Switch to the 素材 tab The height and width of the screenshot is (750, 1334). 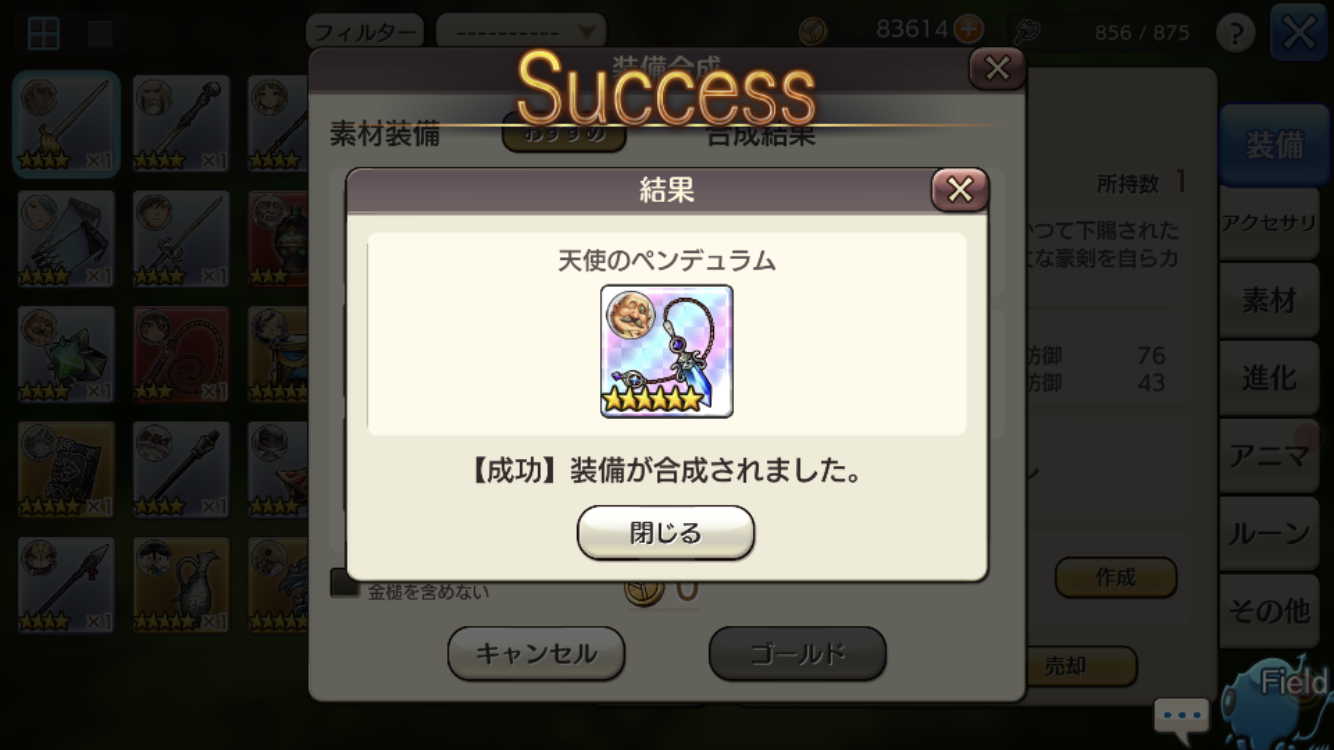(1270, 300)
